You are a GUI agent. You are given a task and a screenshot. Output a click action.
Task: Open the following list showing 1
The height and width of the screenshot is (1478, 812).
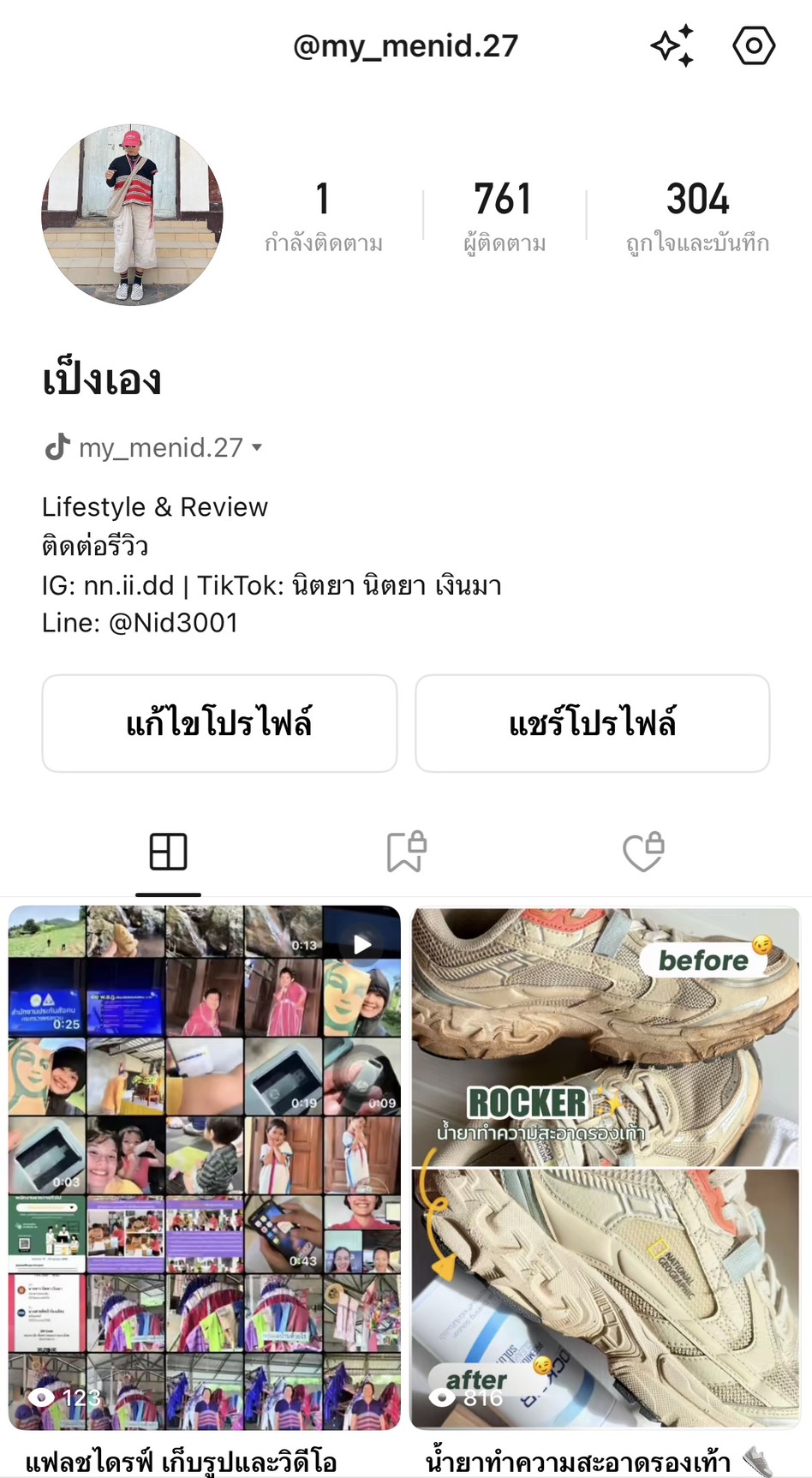point(323,216)
